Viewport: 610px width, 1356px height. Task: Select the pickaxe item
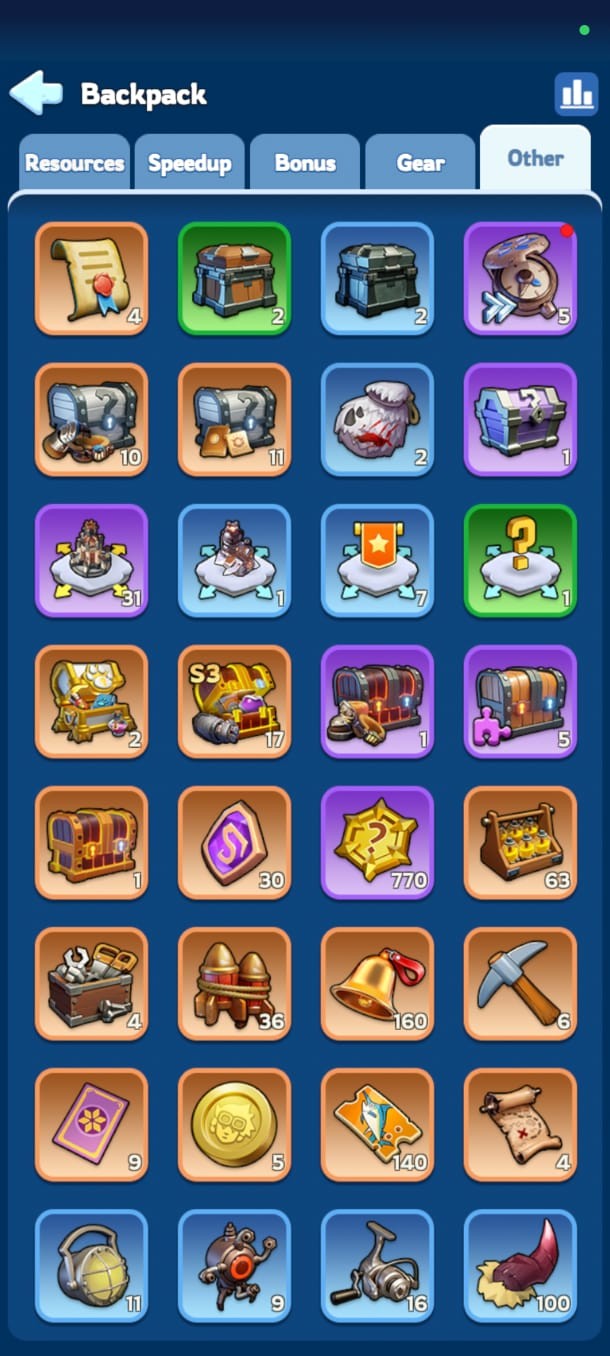point(520,984)
